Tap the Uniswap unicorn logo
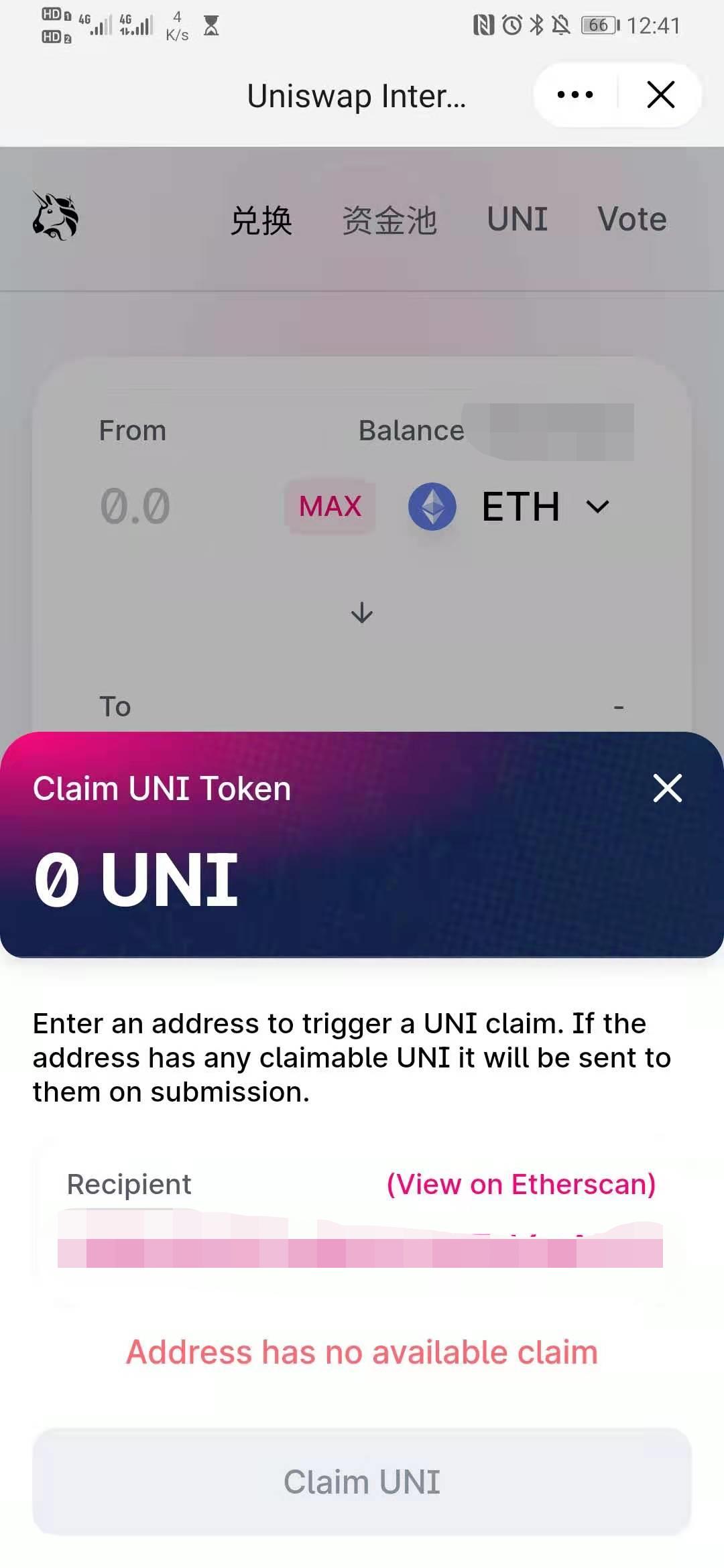The height and width of the screenshot is (1568, 724). [x=56, y=216]
